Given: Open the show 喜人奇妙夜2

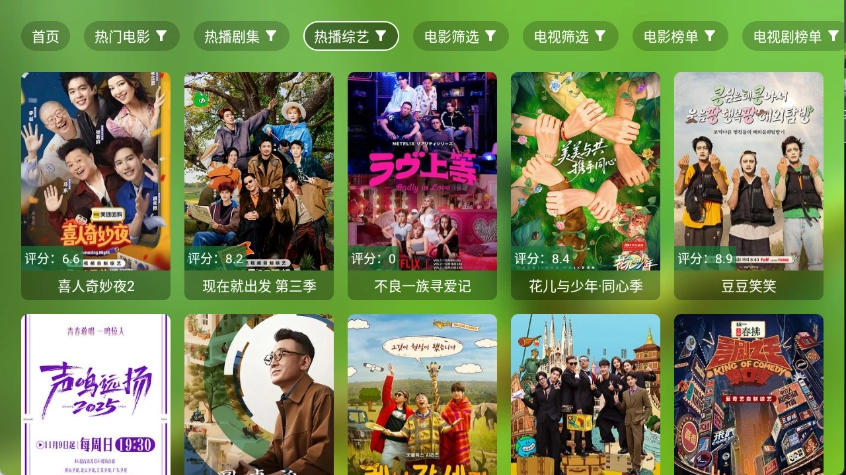Looking at the screenshot, I should point(96,185).
